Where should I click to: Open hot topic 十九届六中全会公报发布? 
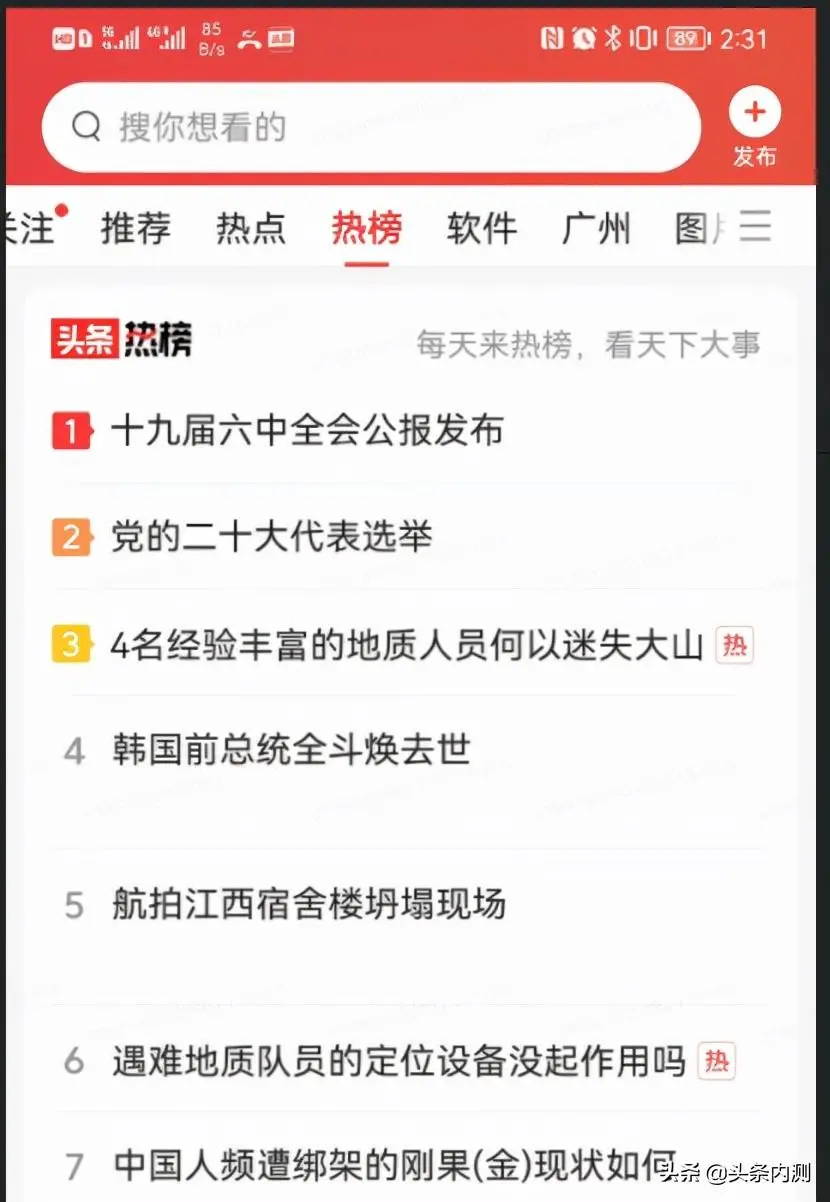308,431
